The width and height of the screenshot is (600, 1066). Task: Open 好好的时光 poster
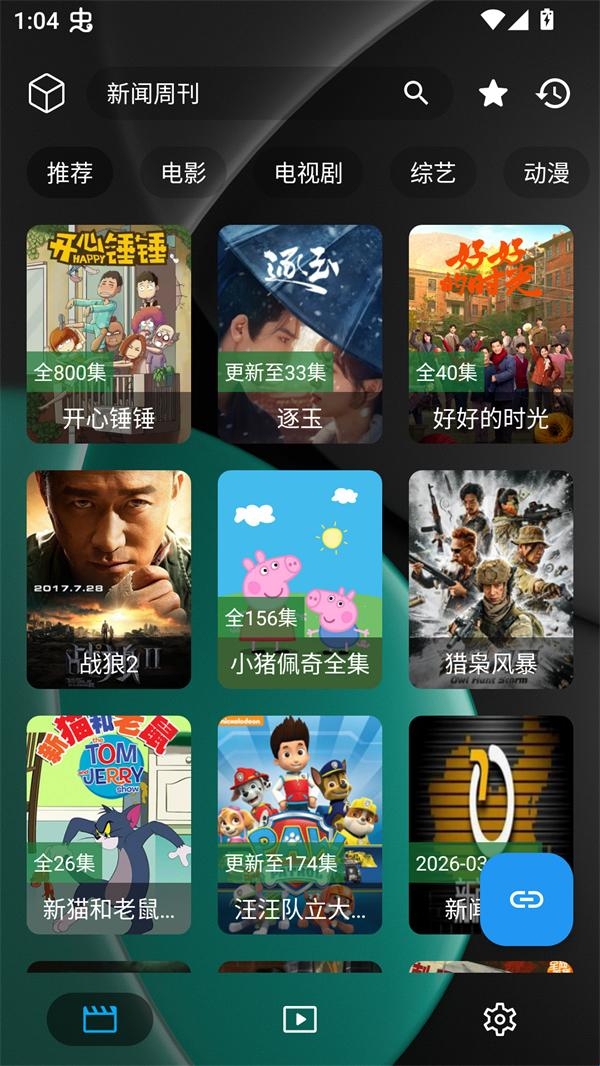[491, 334]
